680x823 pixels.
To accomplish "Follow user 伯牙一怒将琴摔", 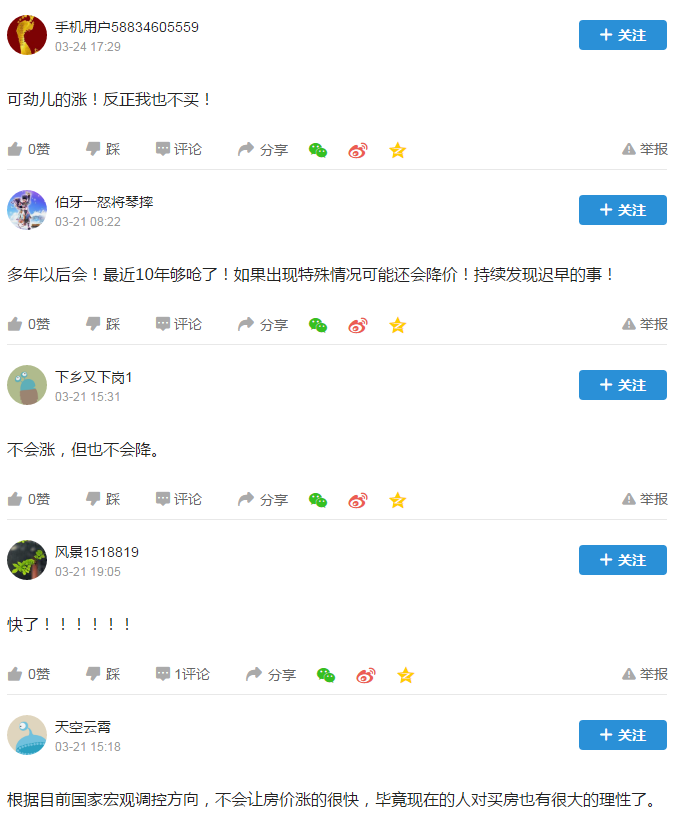I will 622,210.
